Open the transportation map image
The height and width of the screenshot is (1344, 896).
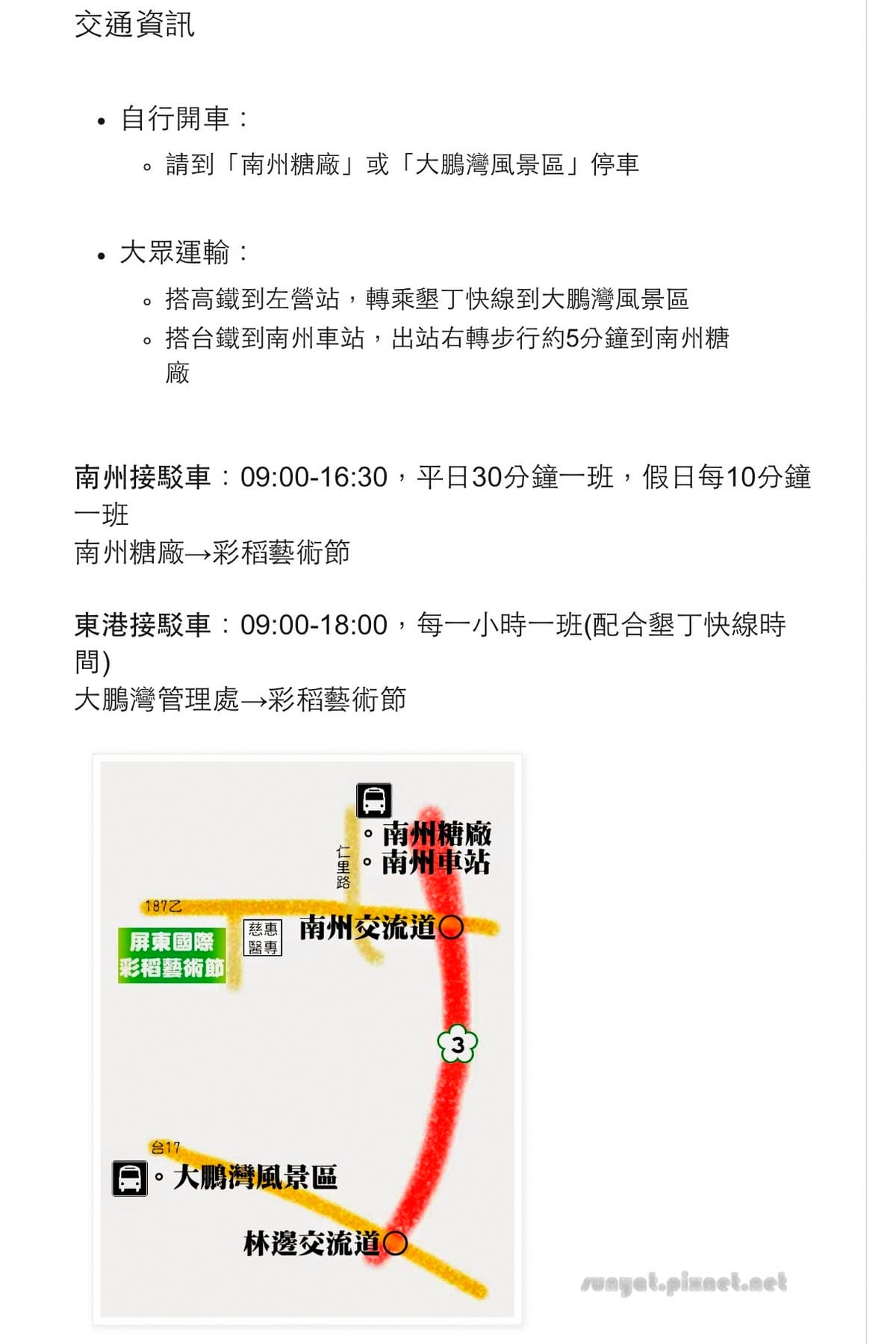307,1039
